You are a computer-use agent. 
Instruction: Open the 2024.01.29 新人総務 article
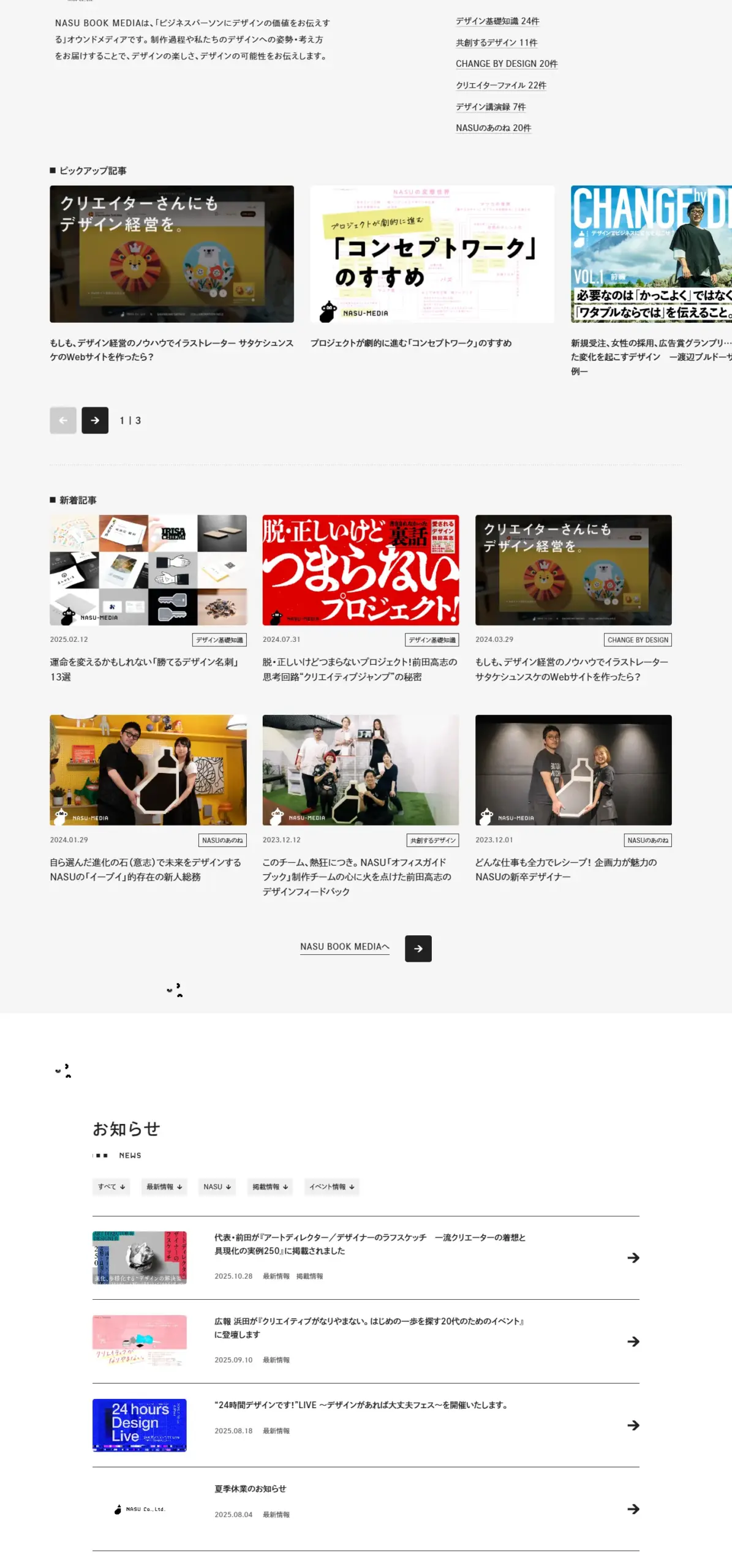click(x=148, y=769)
